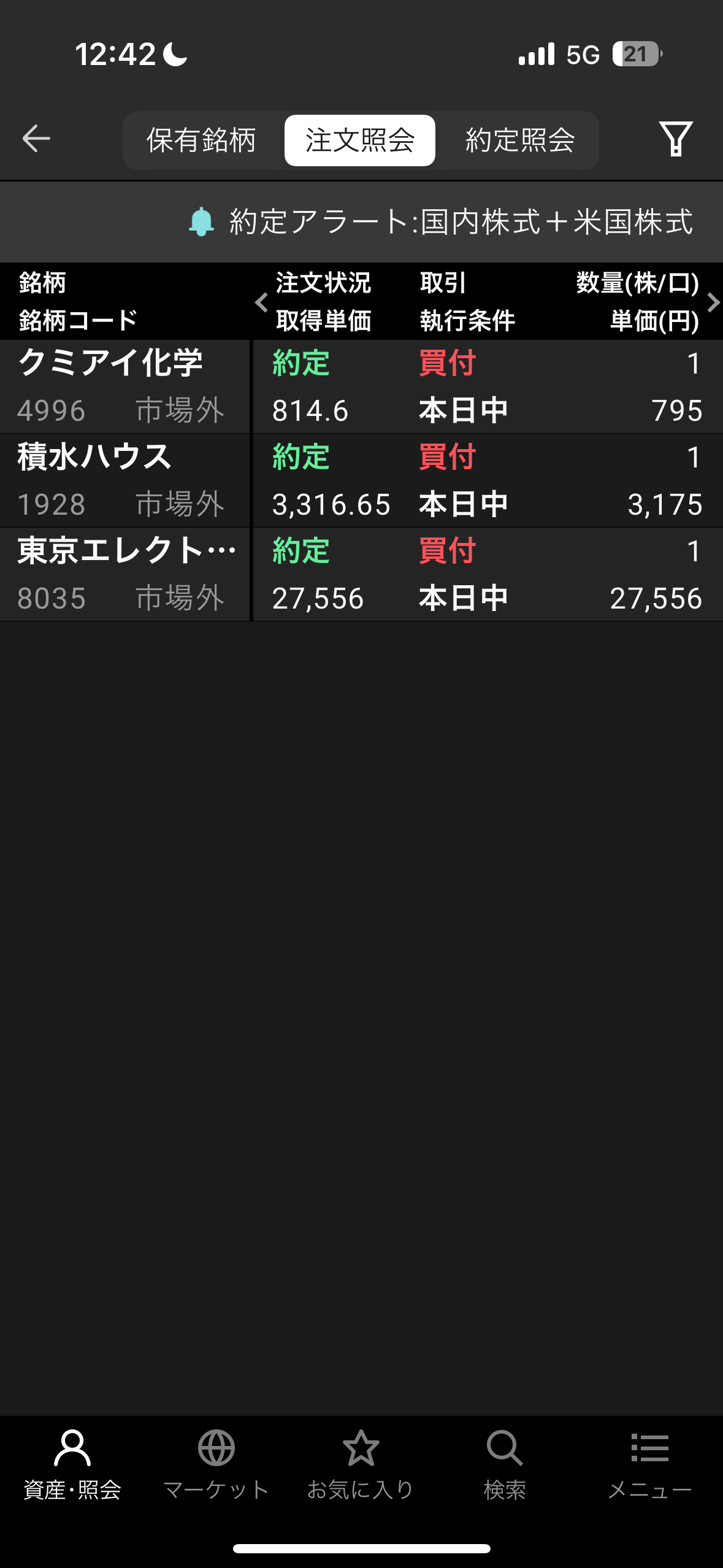Switch to the 約定照会 tab

click(x=520, y=140)
